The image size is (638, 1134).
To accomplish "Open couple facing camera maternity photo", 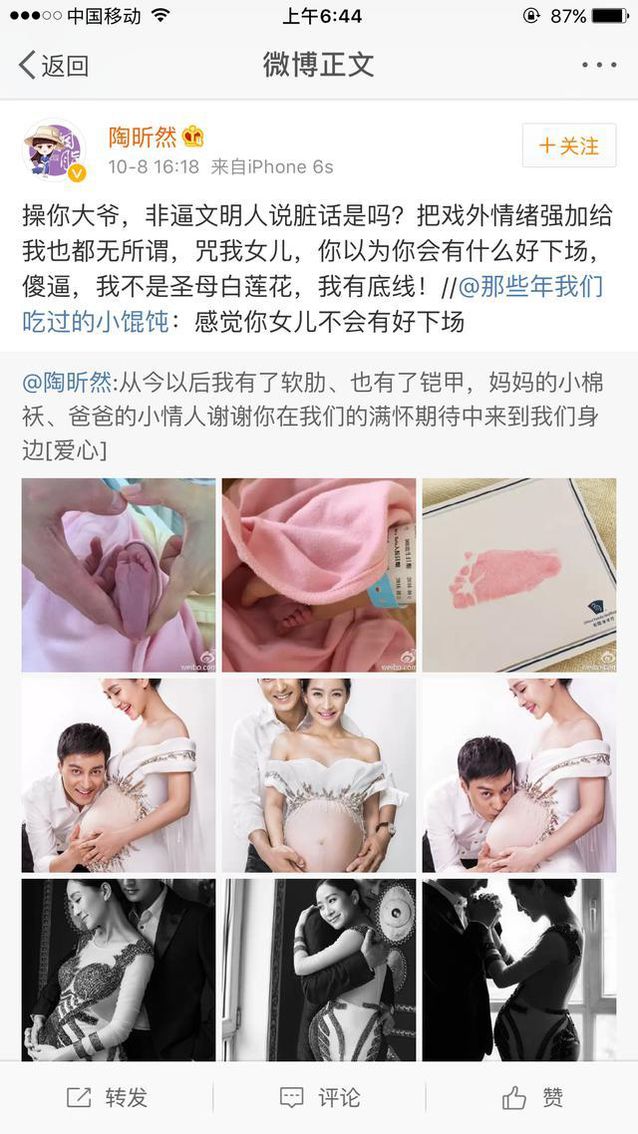I will [x=318, y=775].
